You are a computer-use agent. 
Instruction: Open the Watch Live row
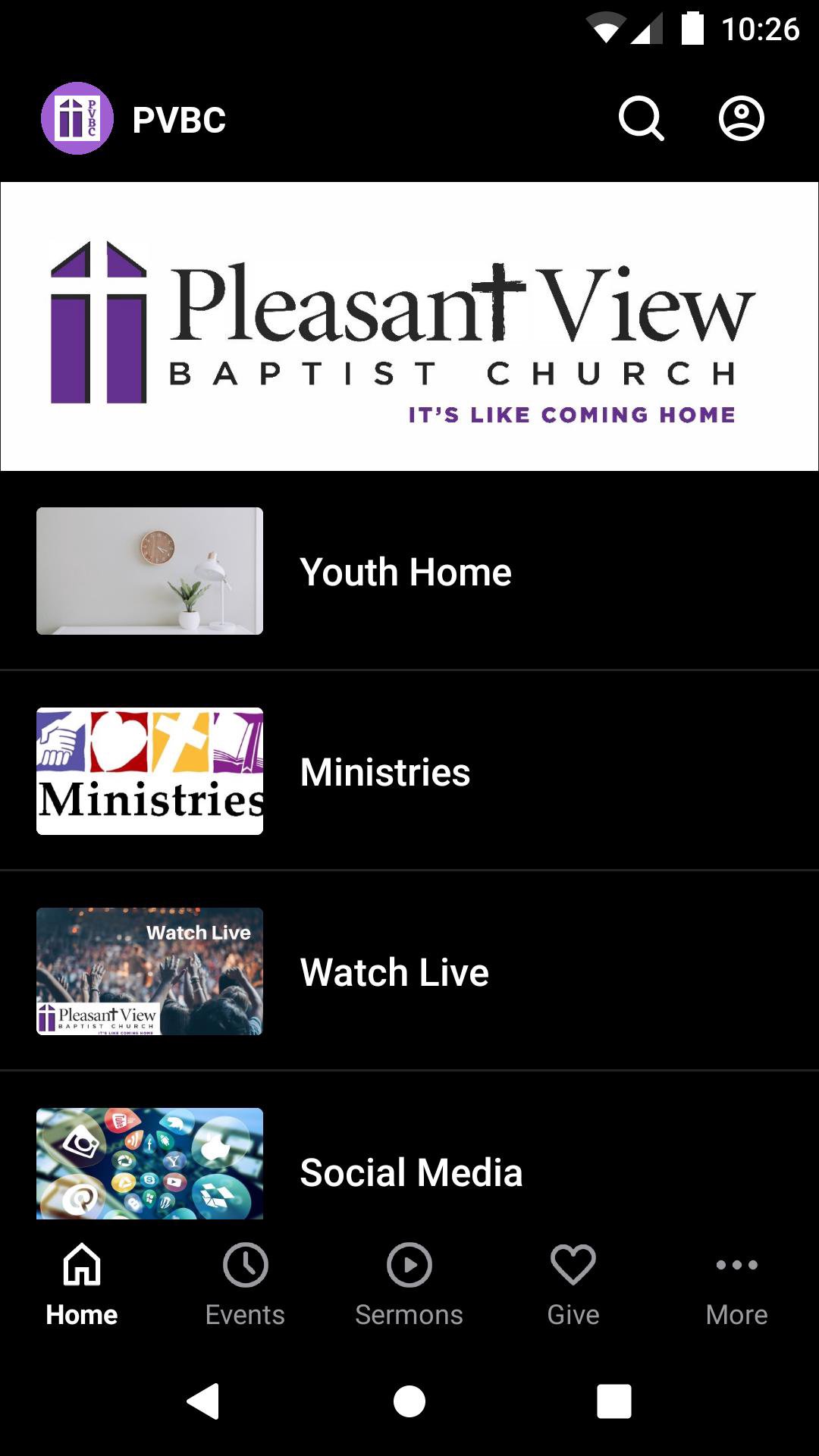(409, 971)
